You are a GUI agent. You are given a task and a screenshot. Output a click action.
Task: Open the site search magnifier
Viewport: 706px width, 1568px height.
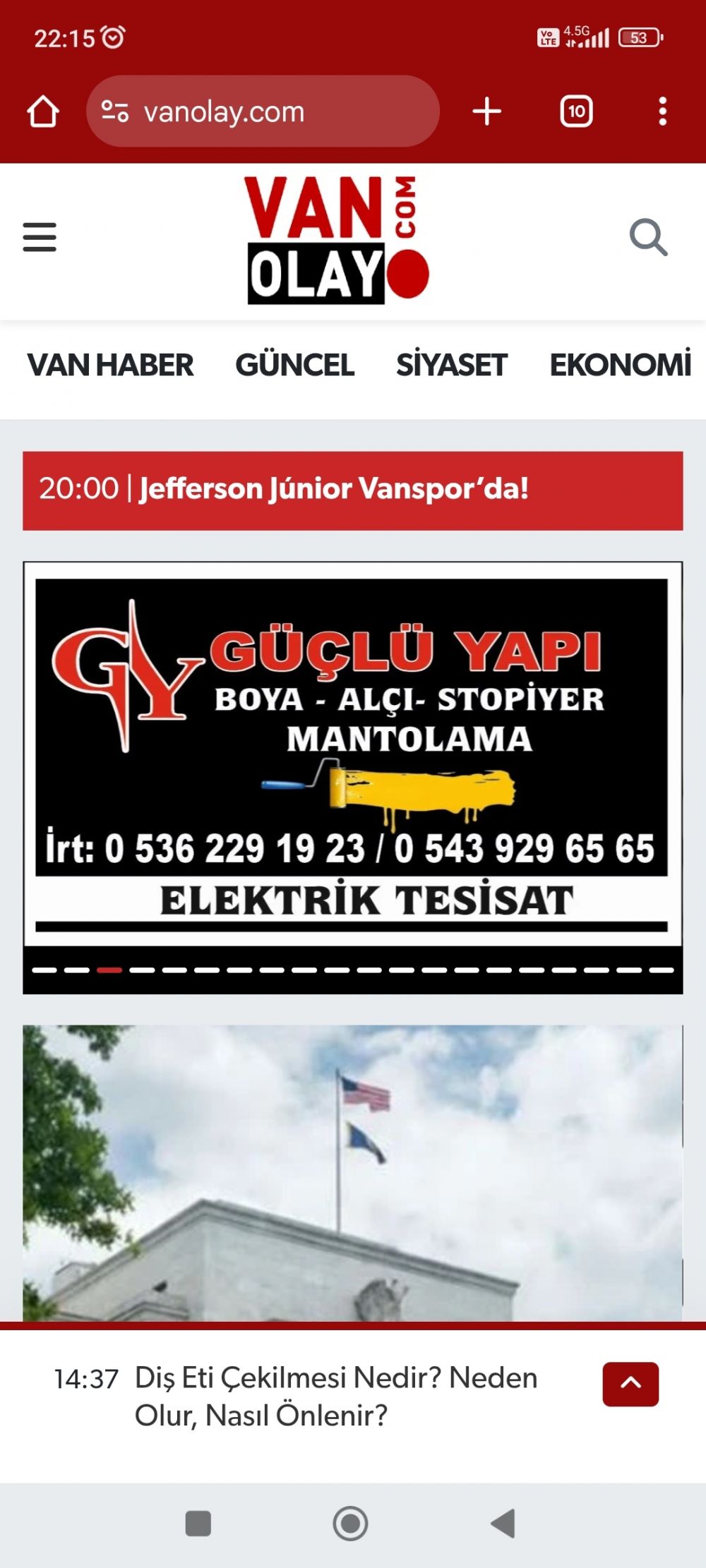(648, 237)
